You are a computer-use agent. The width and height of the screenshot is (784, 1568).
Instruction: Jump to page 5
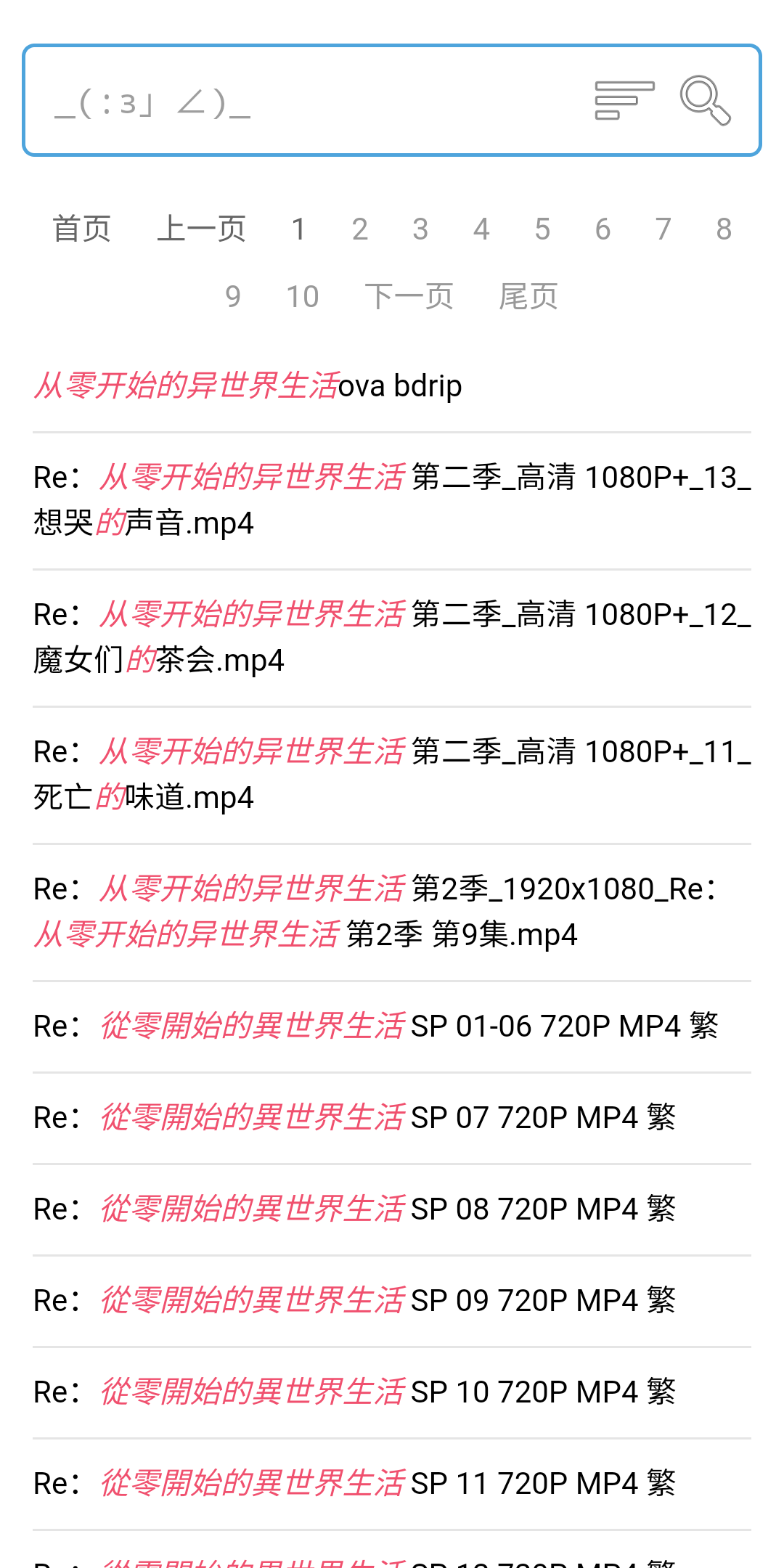(542, 229)
